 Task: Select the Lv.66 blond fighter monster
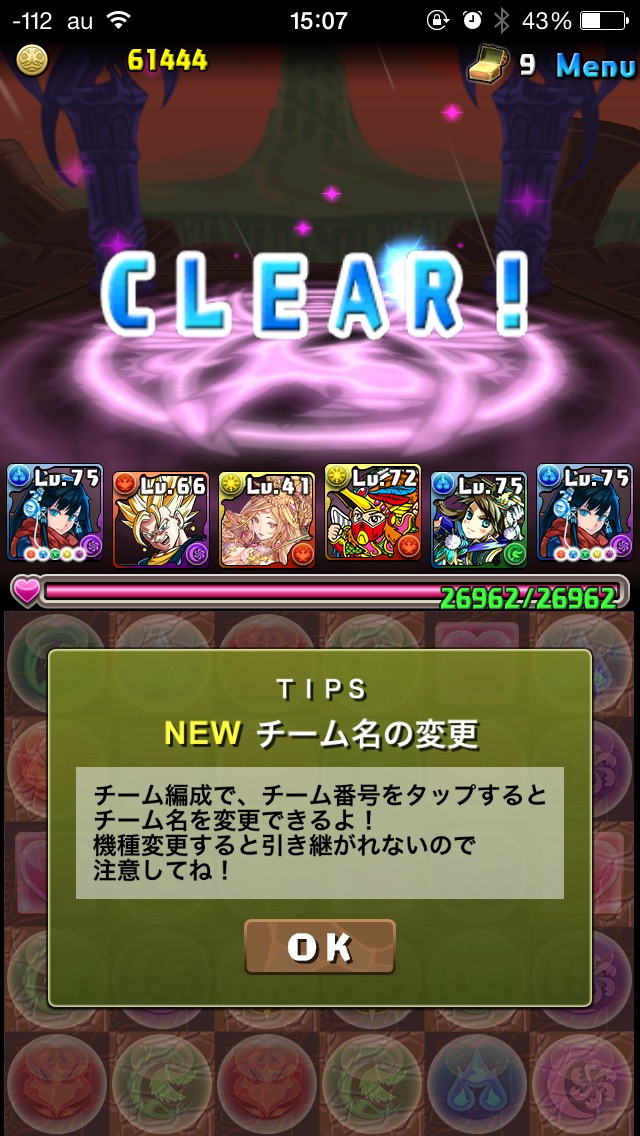tap(160, 519)
